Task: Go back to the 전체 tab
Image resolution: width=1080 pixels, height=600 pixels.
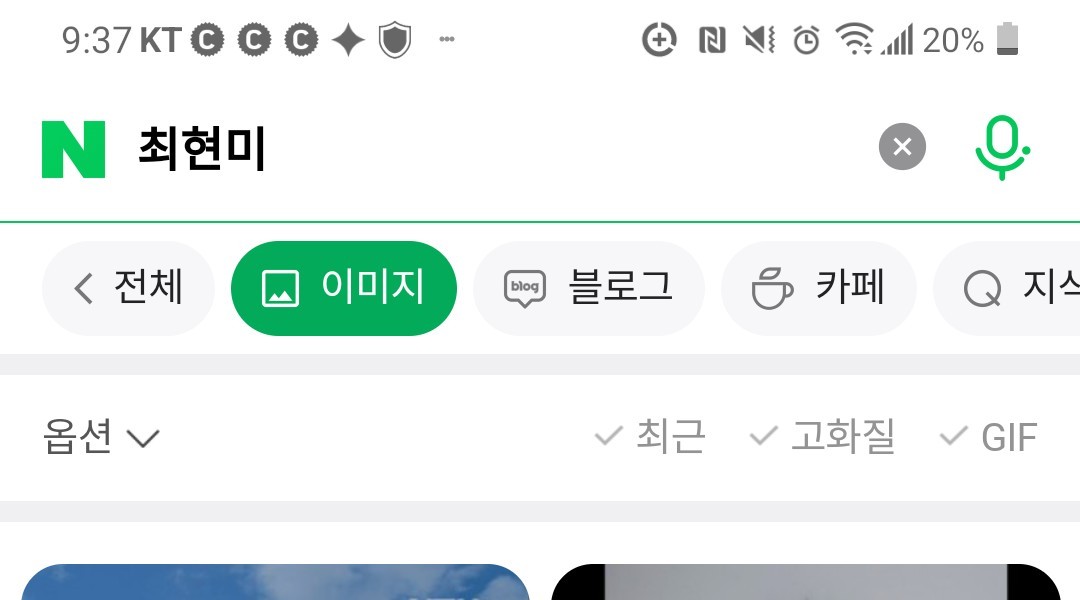Action: 129,288
